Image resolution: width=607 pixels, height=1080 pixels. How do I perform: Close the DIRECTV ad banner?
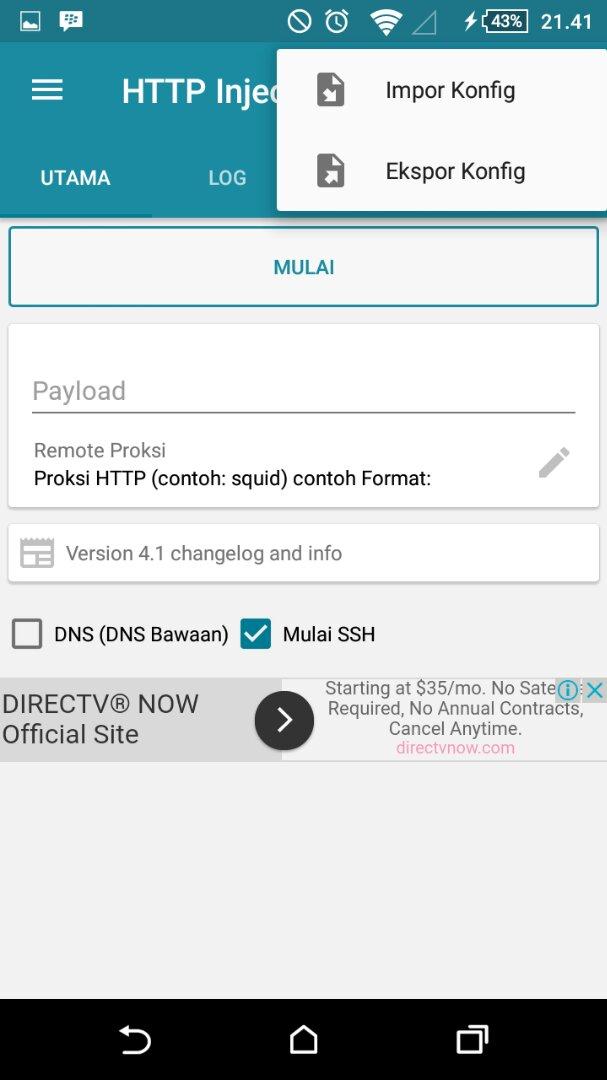coord(595,689)
